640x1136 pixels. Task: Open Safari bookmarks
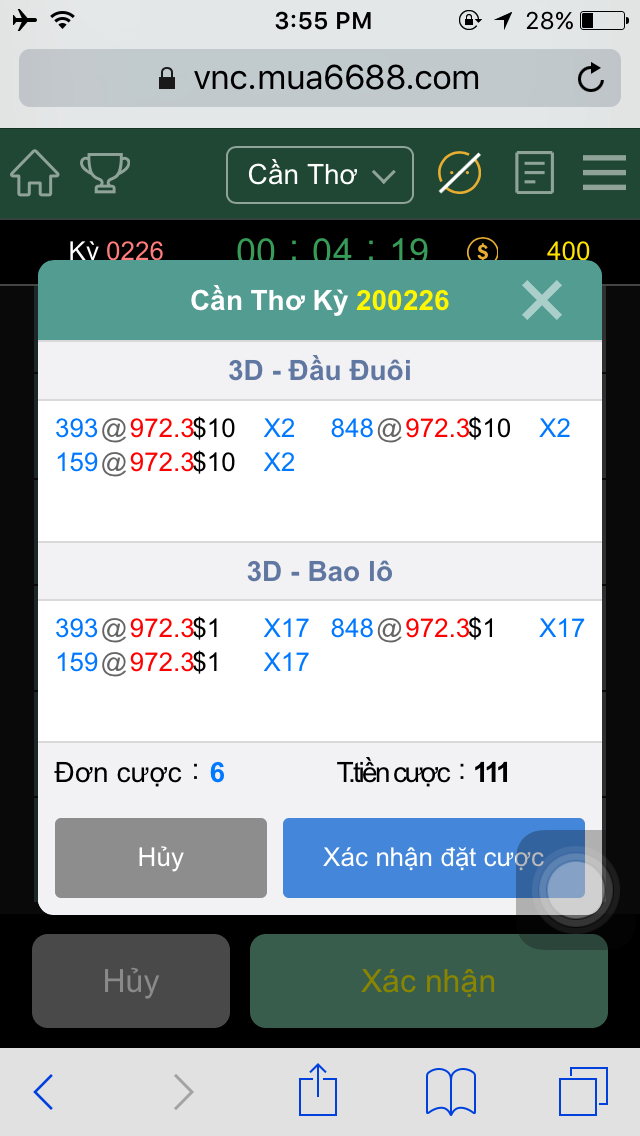451,1092
